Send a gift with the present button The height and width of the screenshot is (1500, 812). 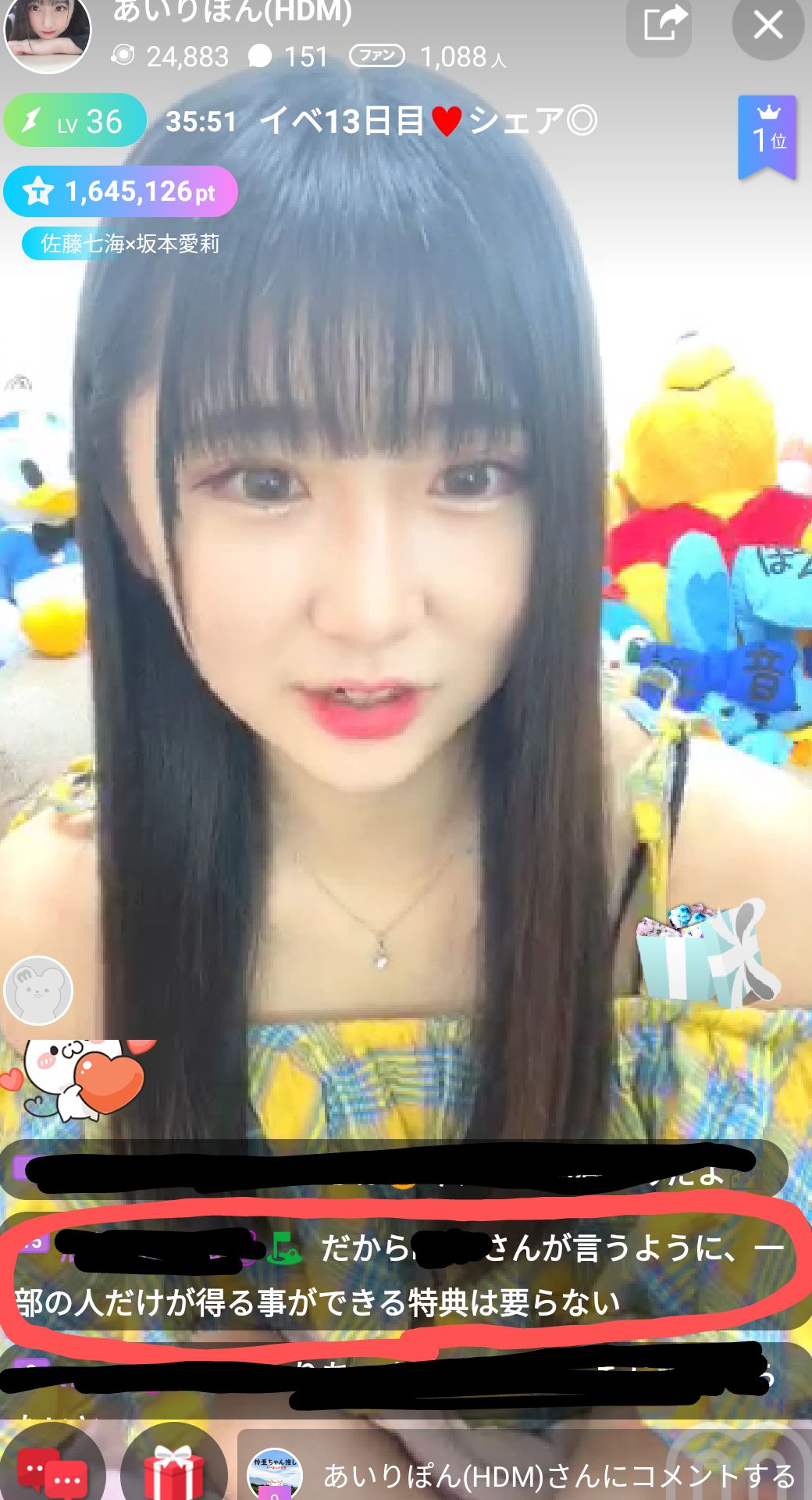[173, 1469]
